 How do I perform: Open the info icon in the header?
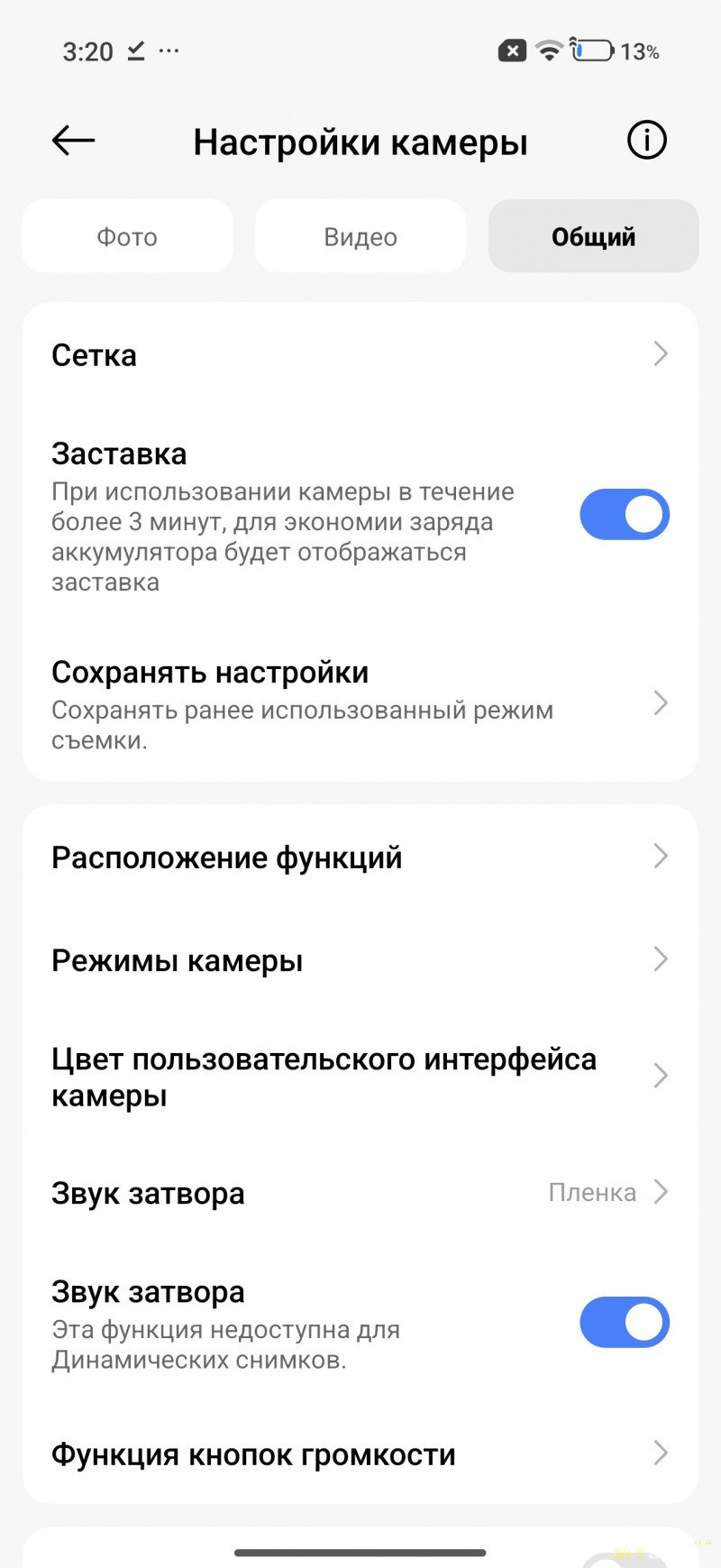click(x=646, y=141)
